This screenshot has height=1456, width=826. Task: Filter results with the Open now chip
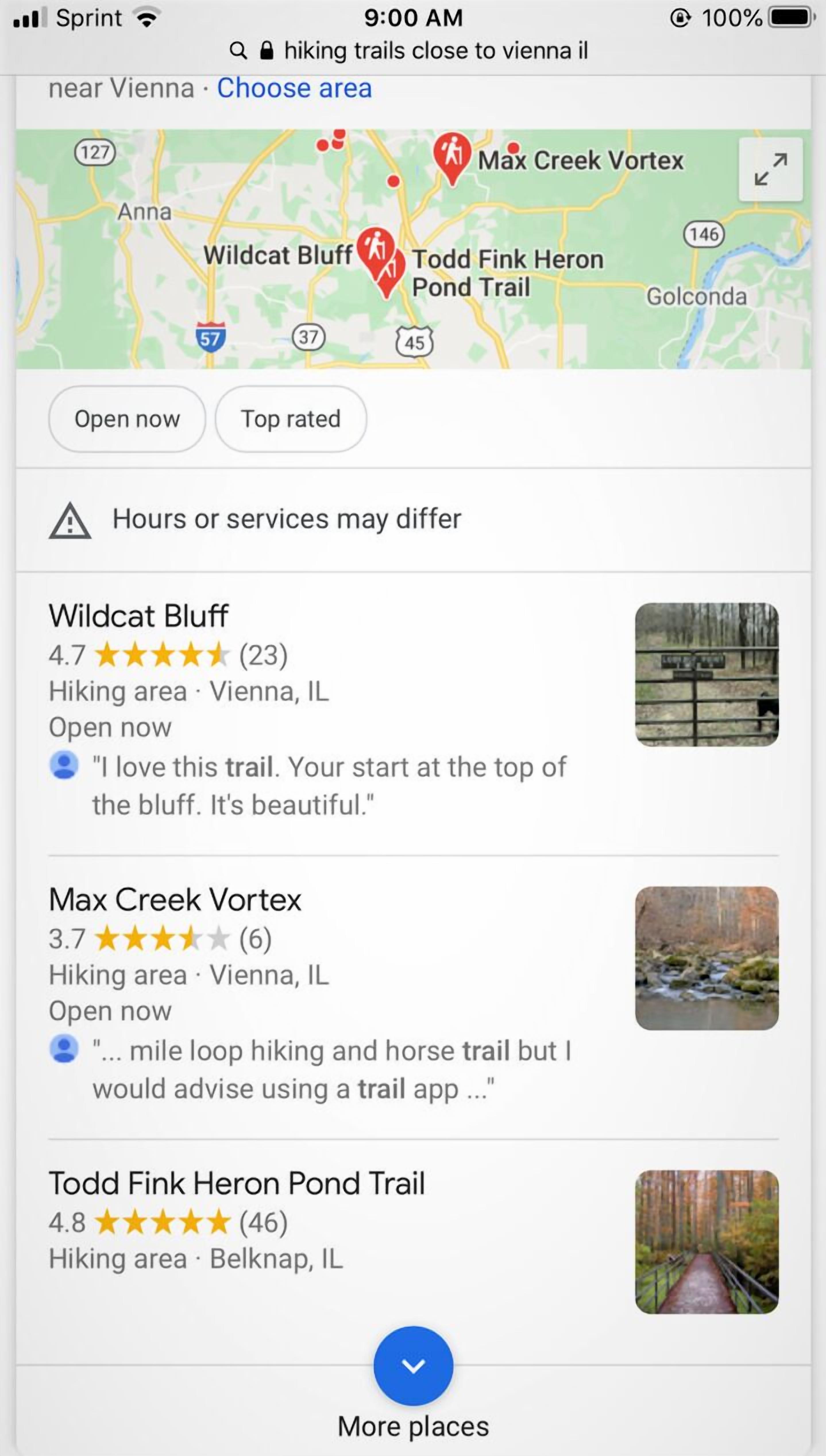[127, 419]
